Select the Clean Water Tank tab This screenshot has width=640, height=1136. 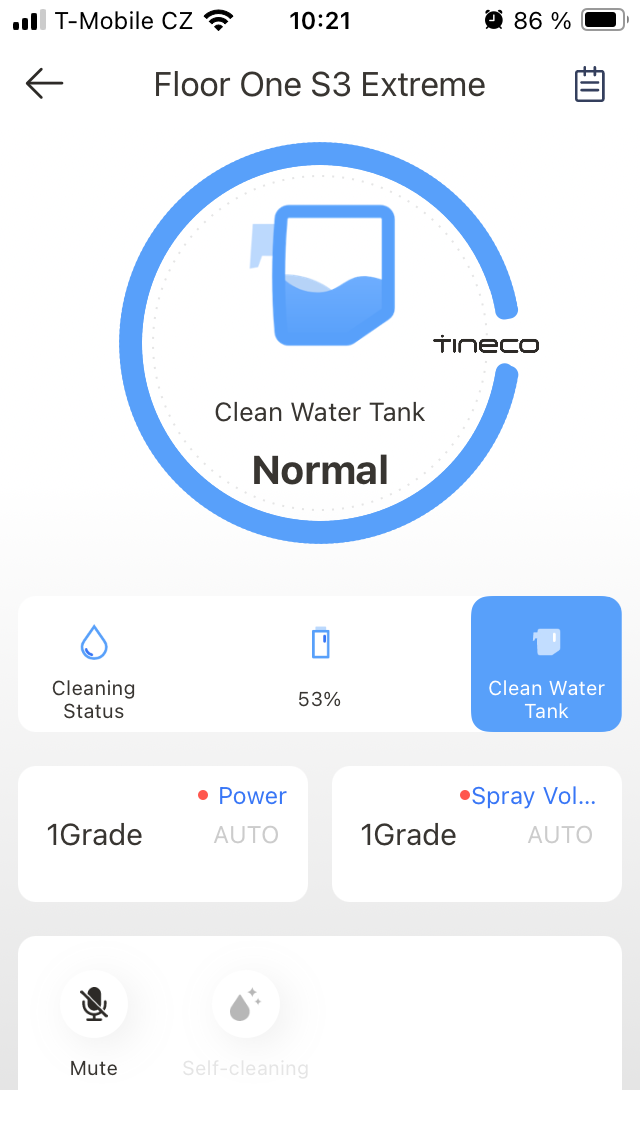(546, 664)
